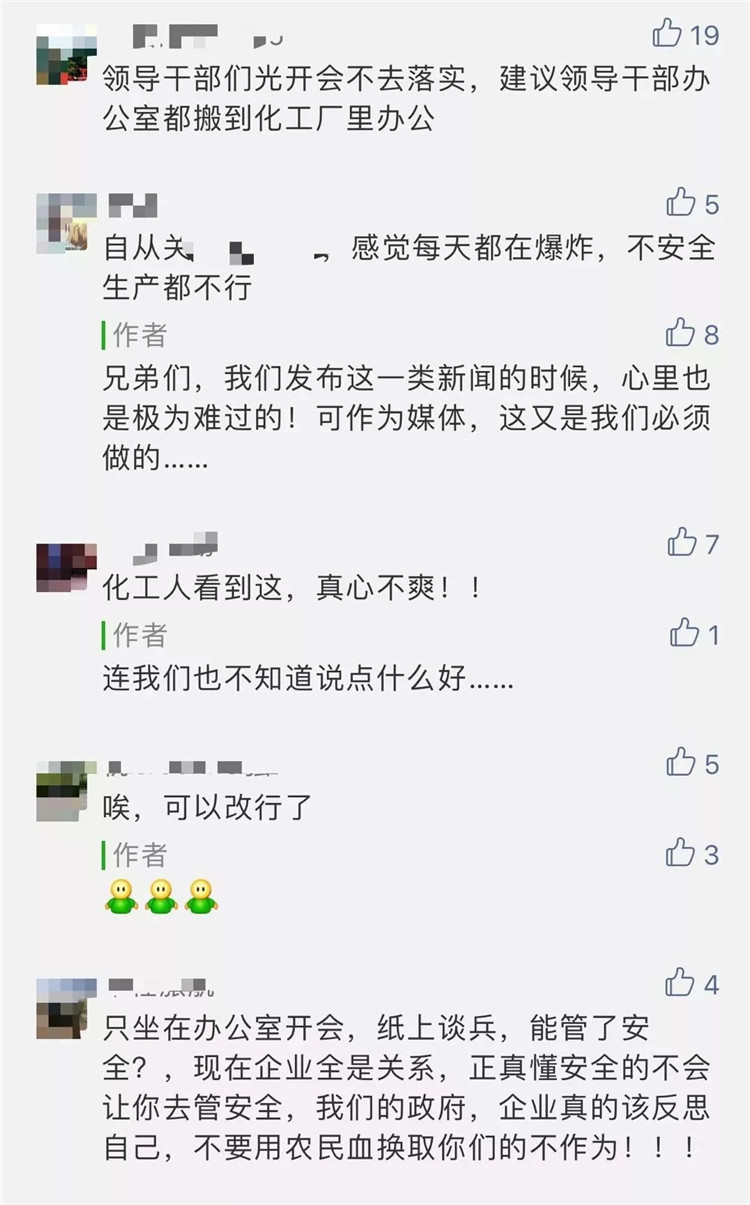The height and width of the screenshot is (1205, 750).
Task: Like the comment saying 感觉每天都在爆炸
Action: (681, 202)
